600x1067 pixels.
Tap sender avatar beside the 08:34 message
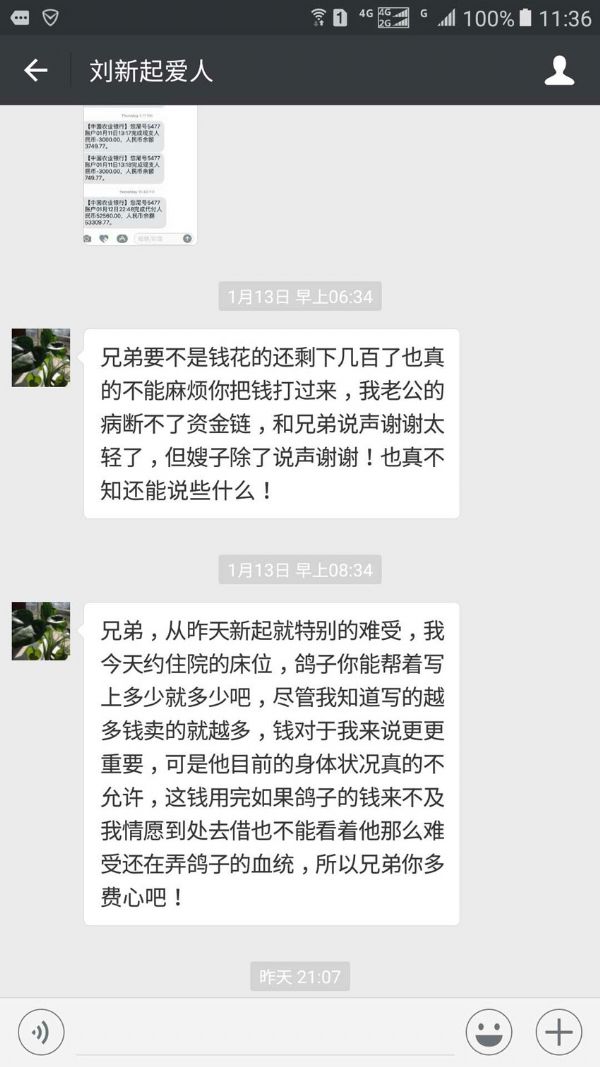pyautogui.click(x=41, y=631)
